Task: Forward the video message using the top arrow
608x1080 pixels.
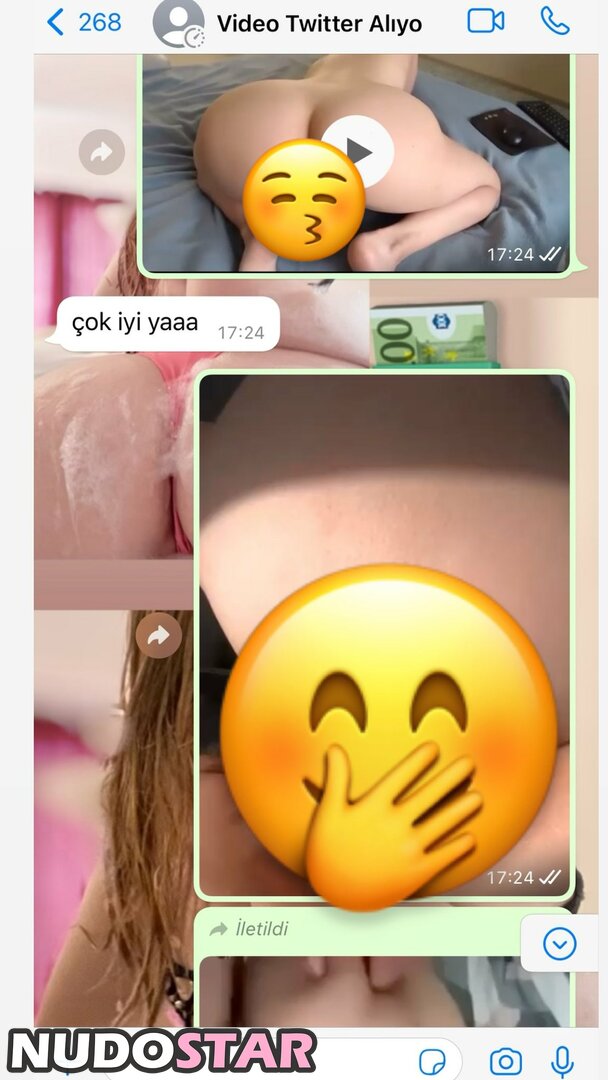Action: pos(101,152)
